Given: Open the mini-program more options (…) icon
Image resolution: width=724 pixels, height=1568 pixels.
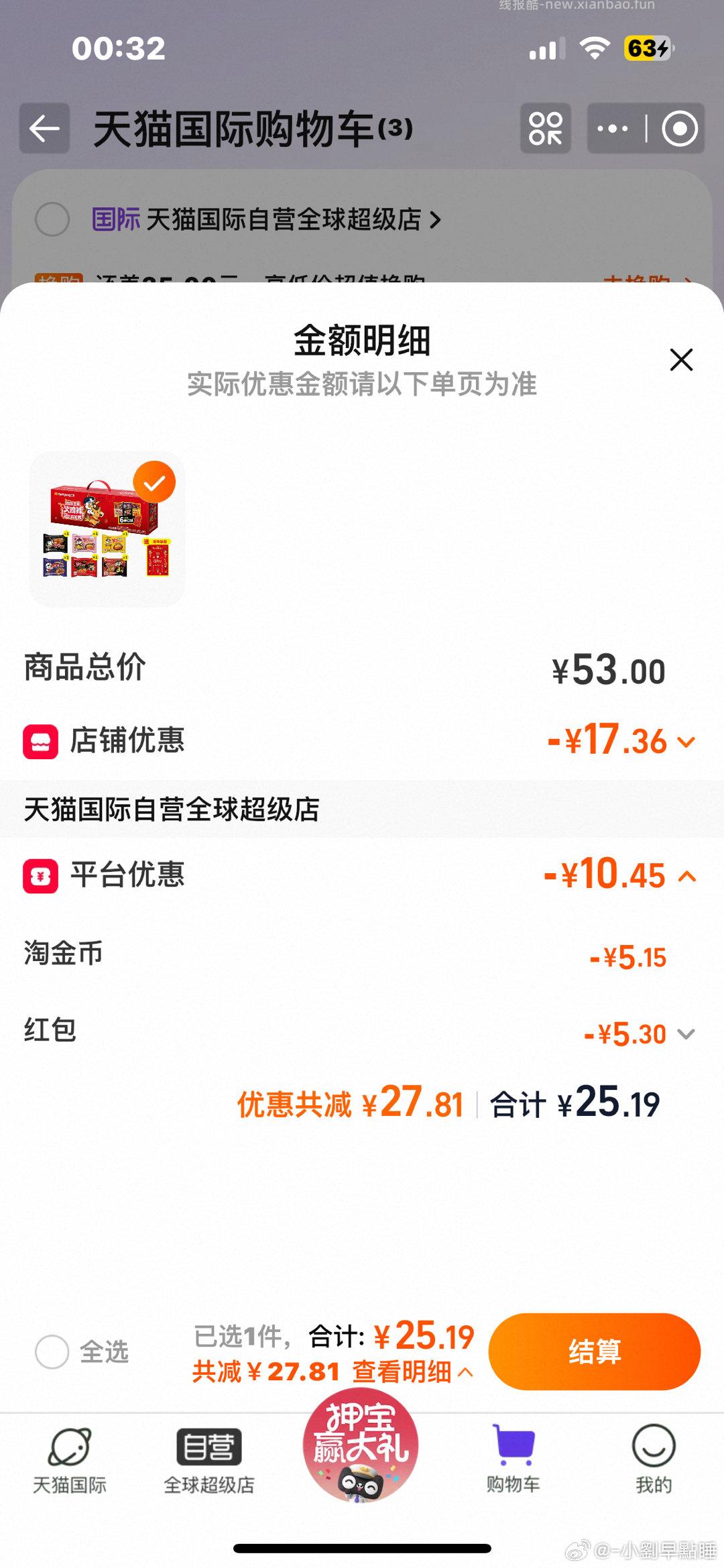Looking at the screenshot, I should (611, 127).
